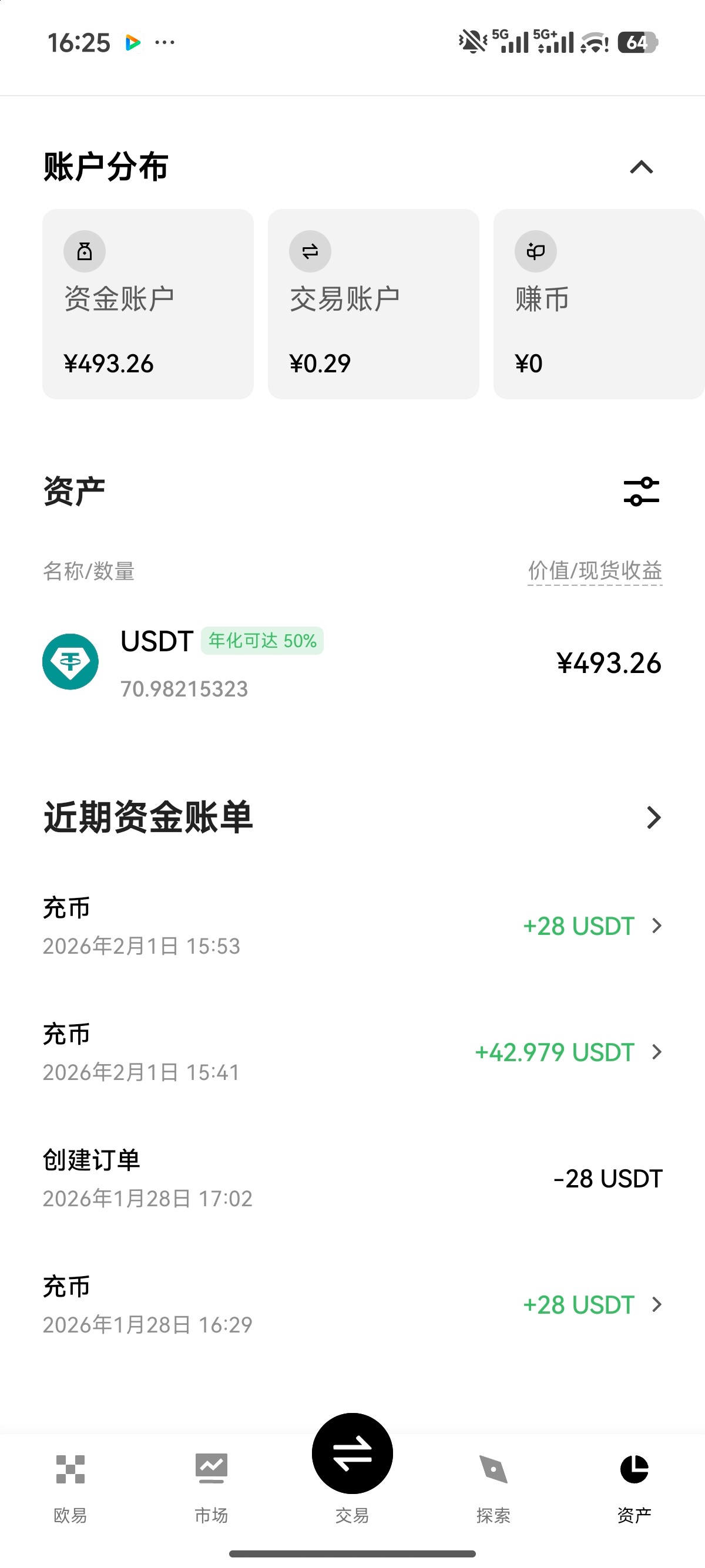705x1568 pixels.
Task: View all 近期资金账单 records
Action: pyautogui.click(x=653, y=817)
